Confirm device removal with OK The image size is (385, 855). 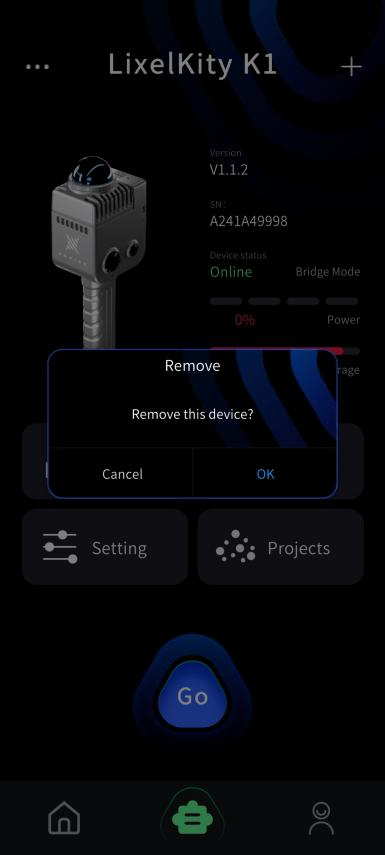pos(265,473)
